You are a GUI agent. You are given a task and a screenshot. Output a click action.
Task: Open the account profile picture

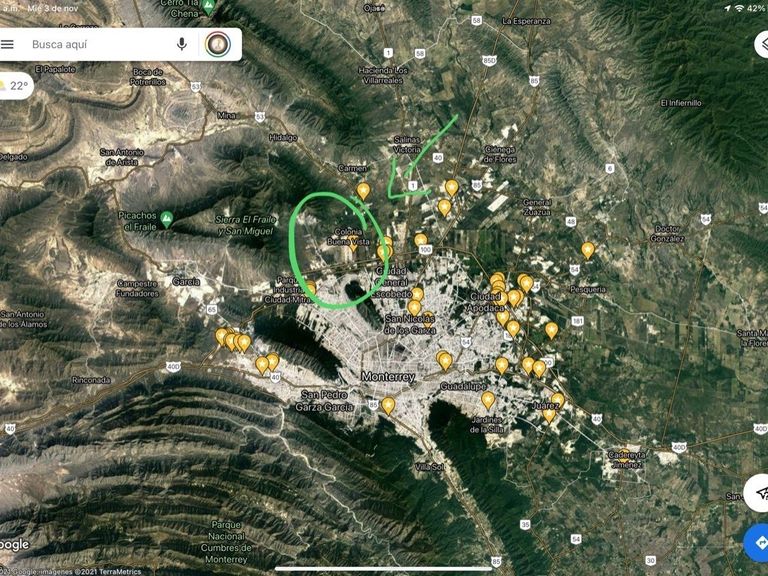[218, 44]
